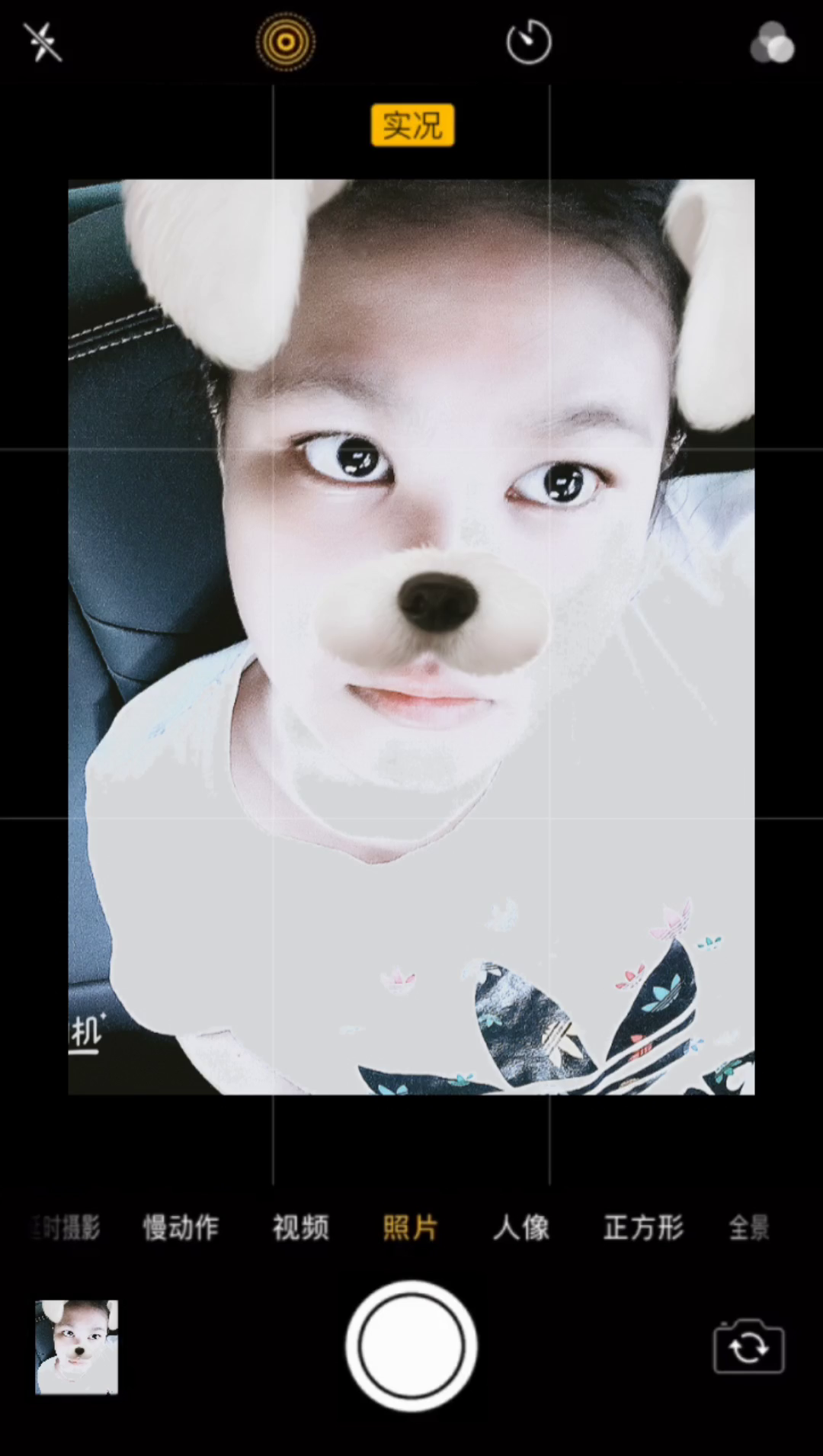The width and height of the screenshot is (823, 1456).
Task: Open the timer options
Action: pyautogui.click(x=529, y=43)
